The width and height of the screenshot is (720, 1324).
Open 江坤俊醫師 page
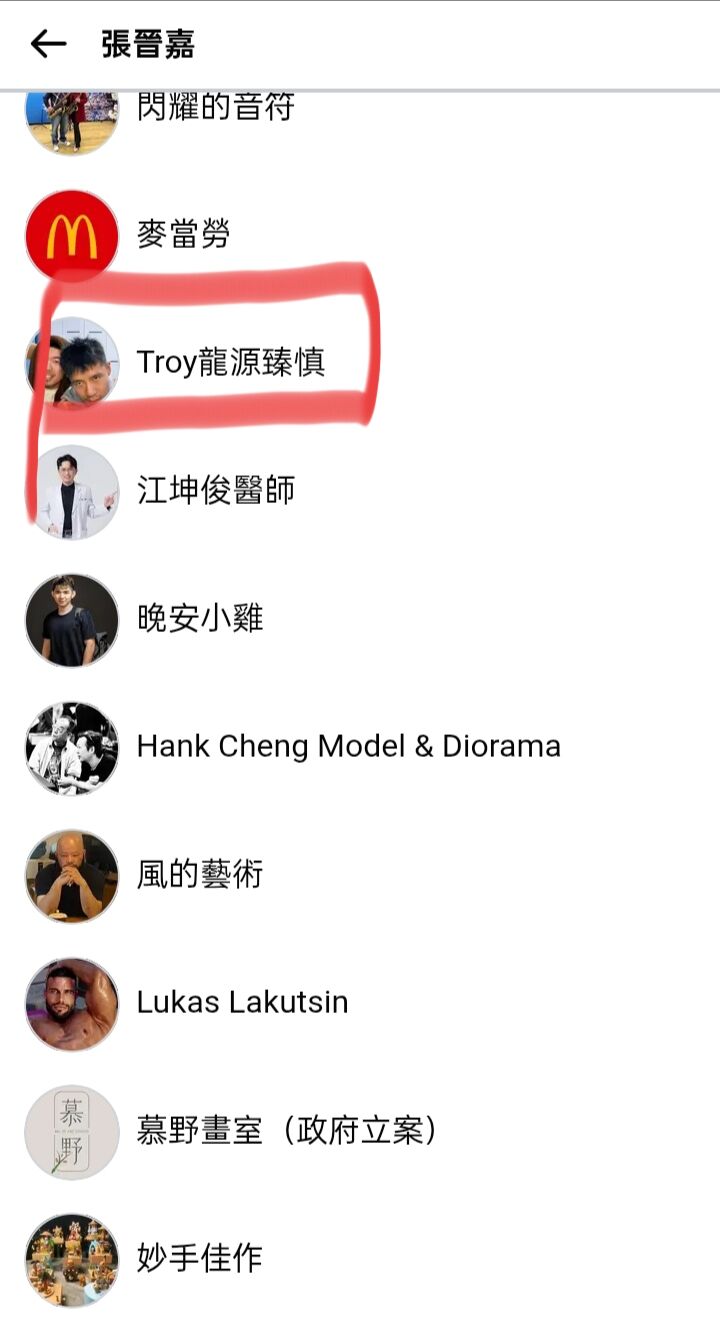tap(360, 492)
